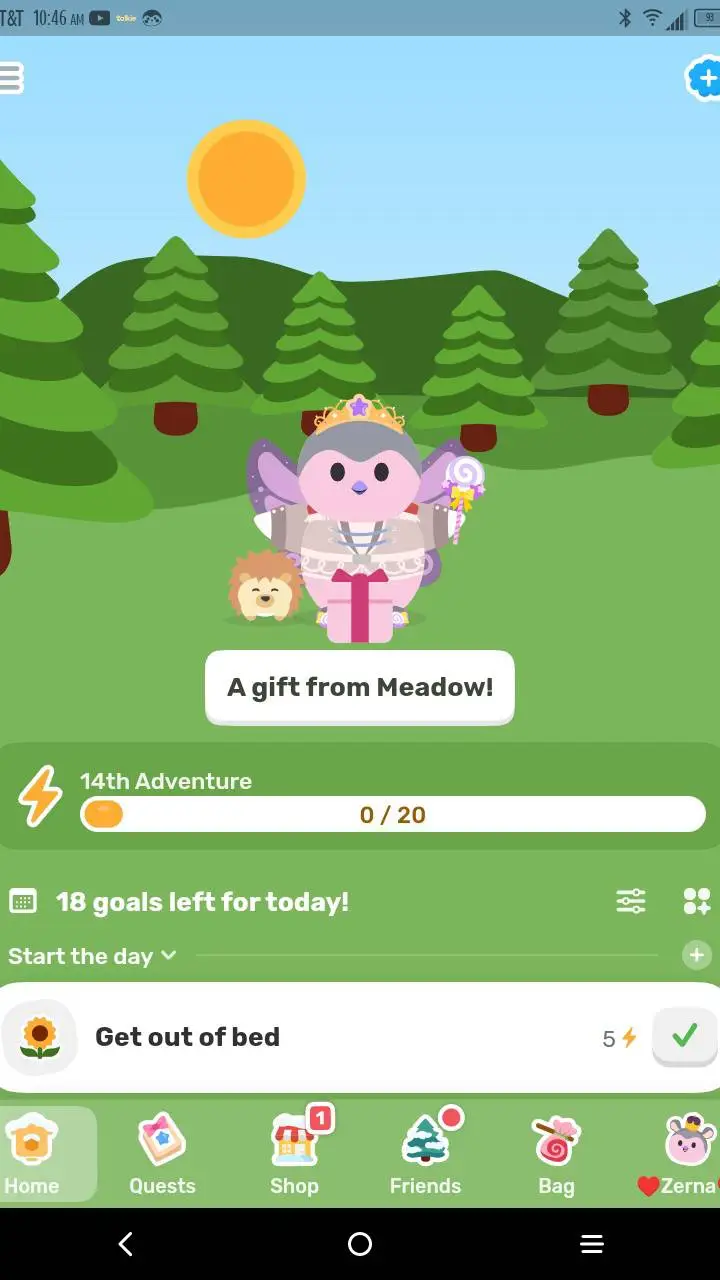Go to the Shop tab
Viewport: 720px width, 1280px height.
(x=294, y=1156)
